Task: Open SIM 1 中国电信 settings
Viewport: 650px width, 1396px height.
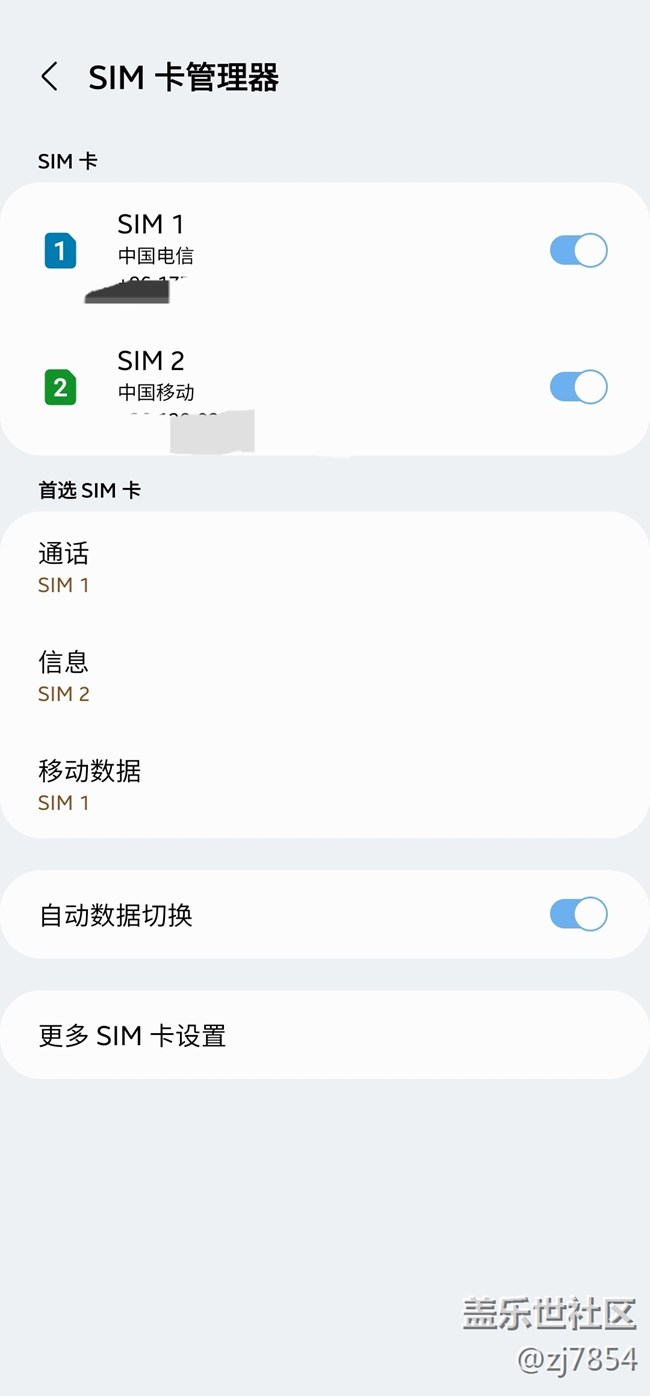Action: click(x=270, y=250)
